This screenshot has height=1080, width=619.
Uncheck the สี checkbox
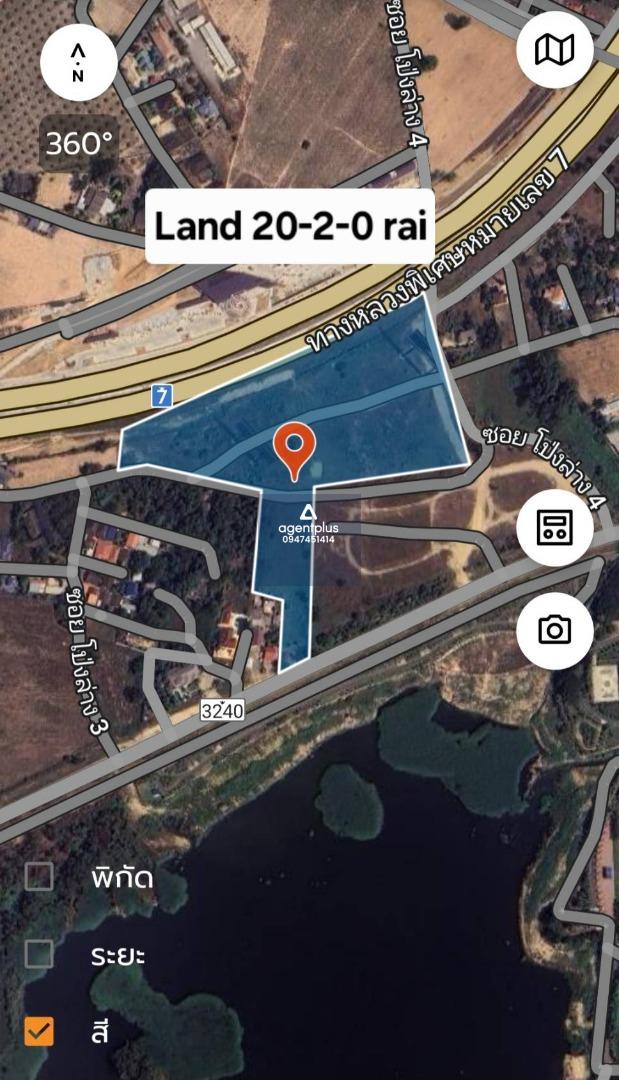coord(39,1030)
